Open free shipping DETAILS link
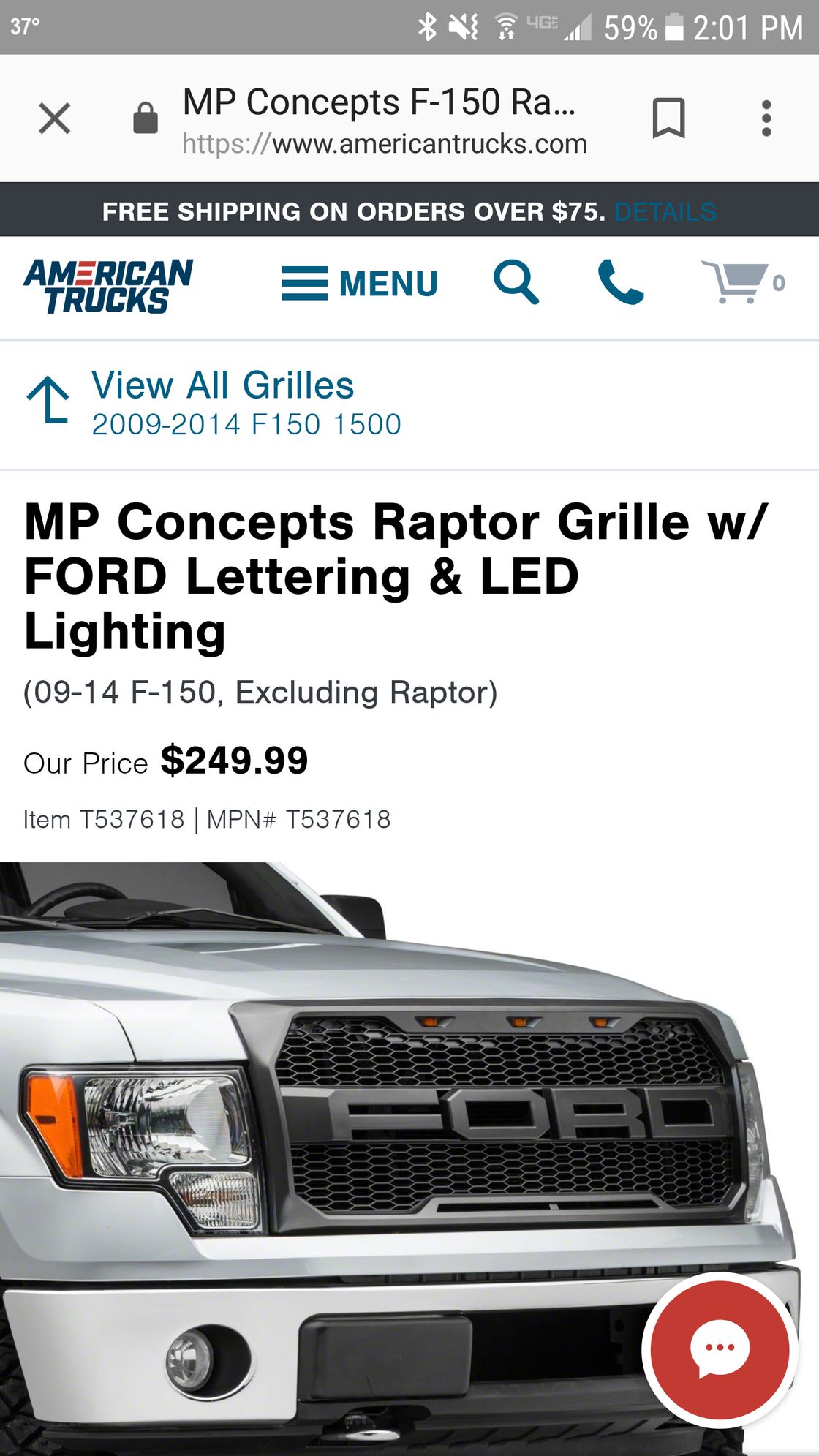The image size is (819, 1456). pyautogui.click(x=665, y=211)
